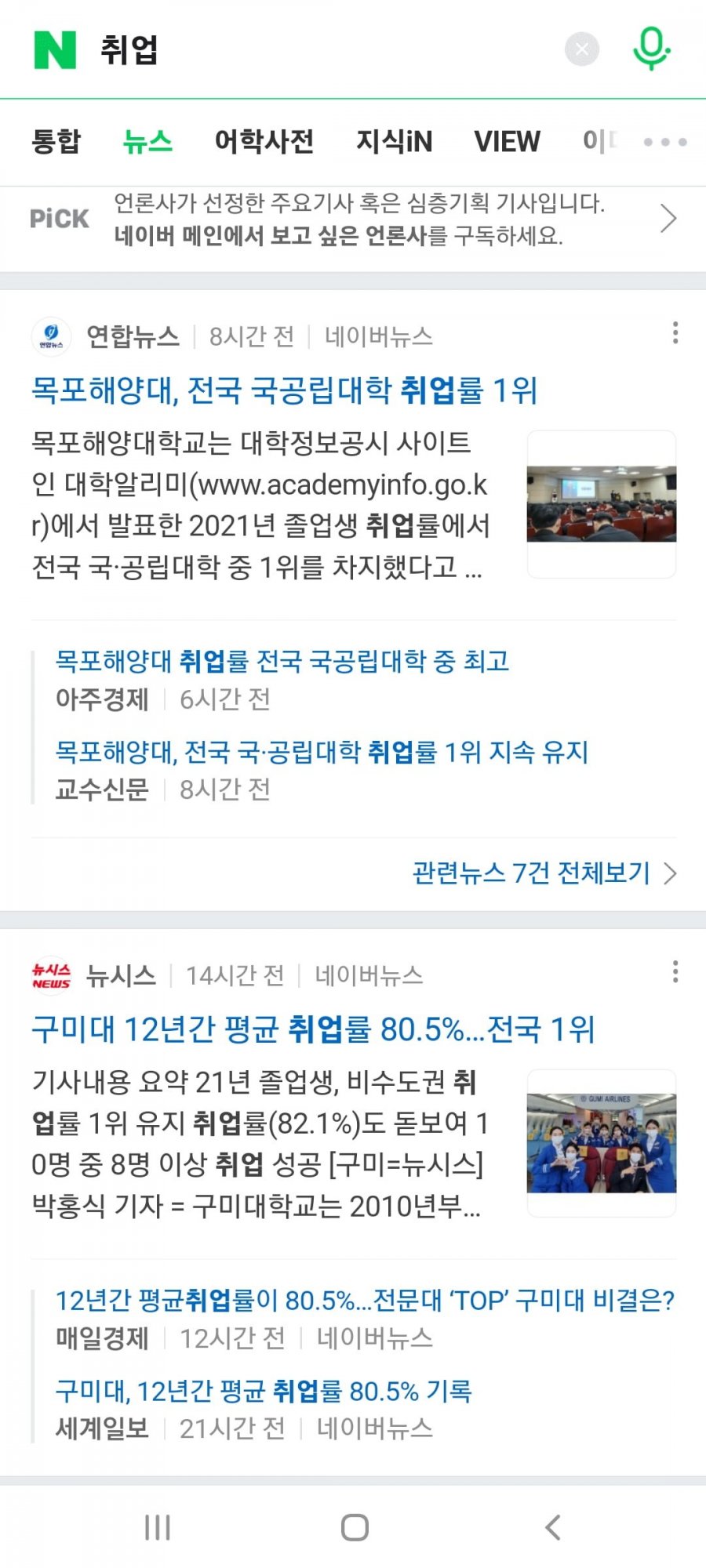View all 7 related news articles

tap(543, 873)
